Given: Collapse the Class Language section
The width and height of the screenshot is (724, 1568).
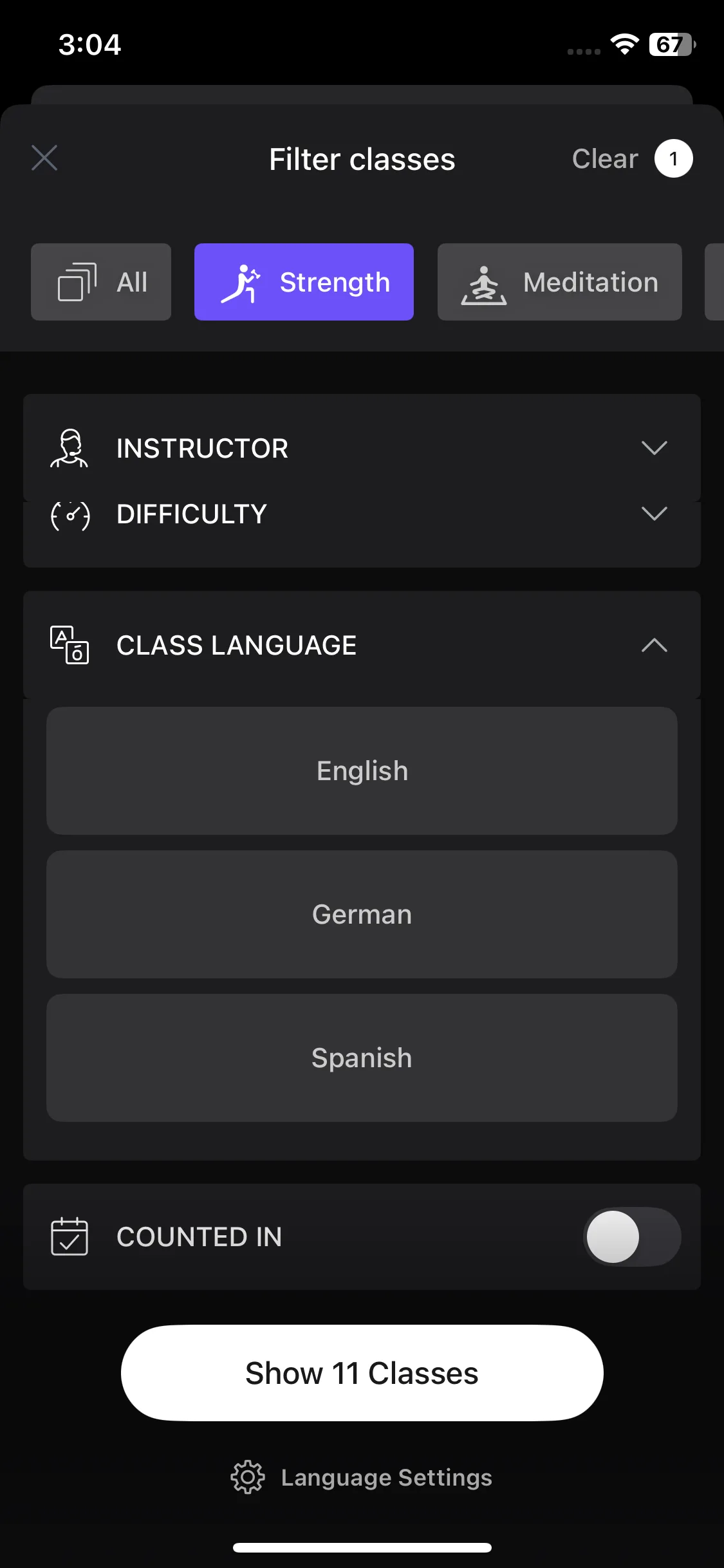Looking at the screenshot, I should 362,645.
